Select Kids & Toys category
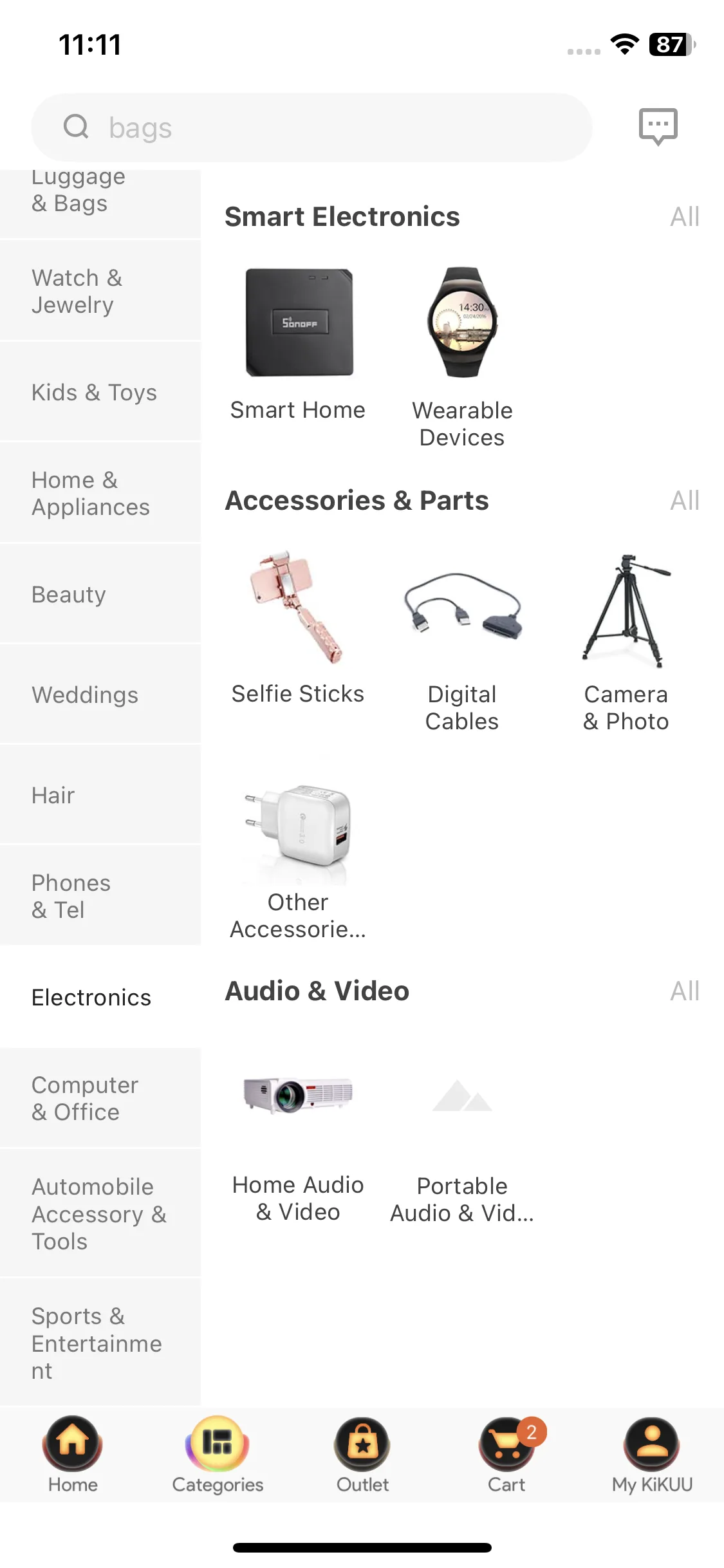724x1568 pixels. point(100,392)
